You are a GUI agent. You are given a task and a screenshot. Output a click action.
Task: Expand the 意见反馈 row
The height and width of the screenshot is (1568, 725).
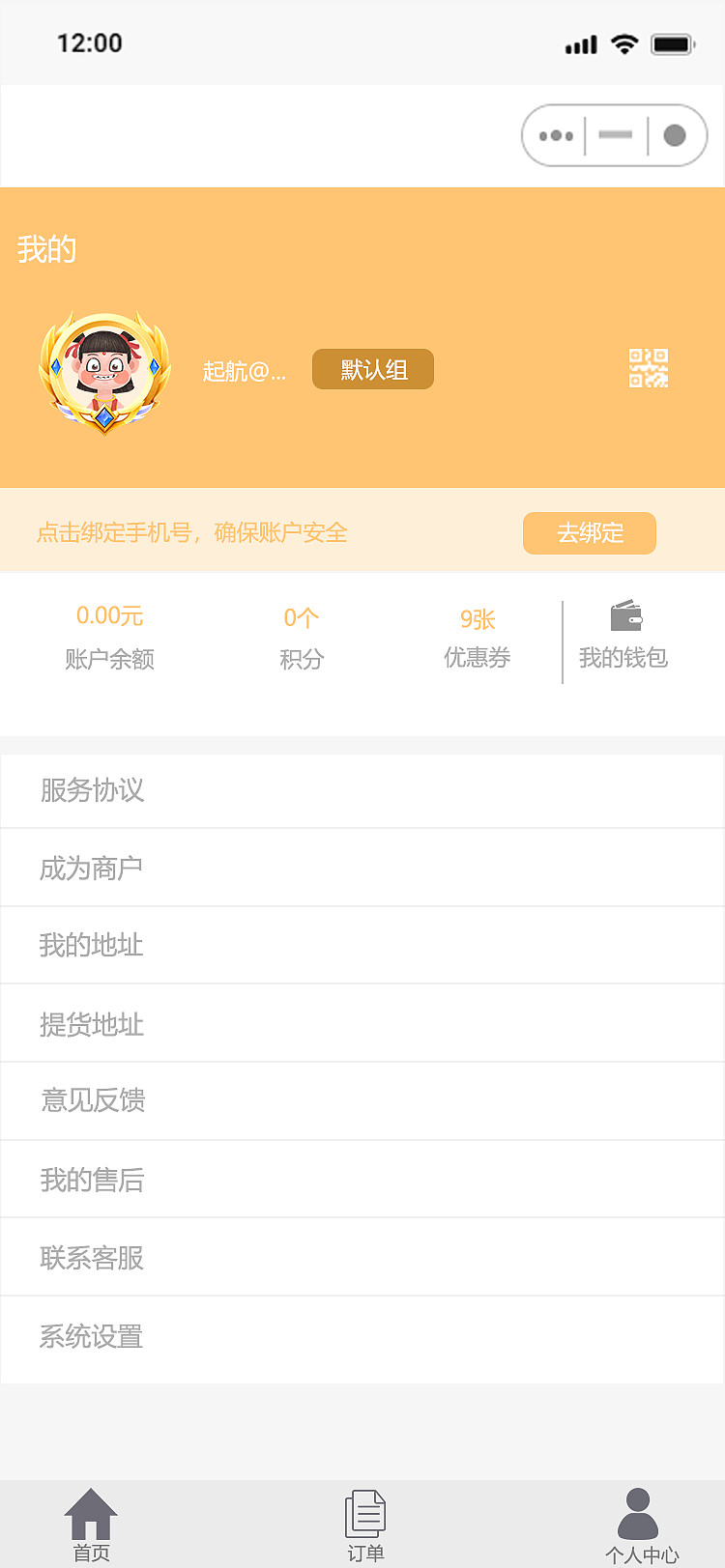coord(362,1100)
